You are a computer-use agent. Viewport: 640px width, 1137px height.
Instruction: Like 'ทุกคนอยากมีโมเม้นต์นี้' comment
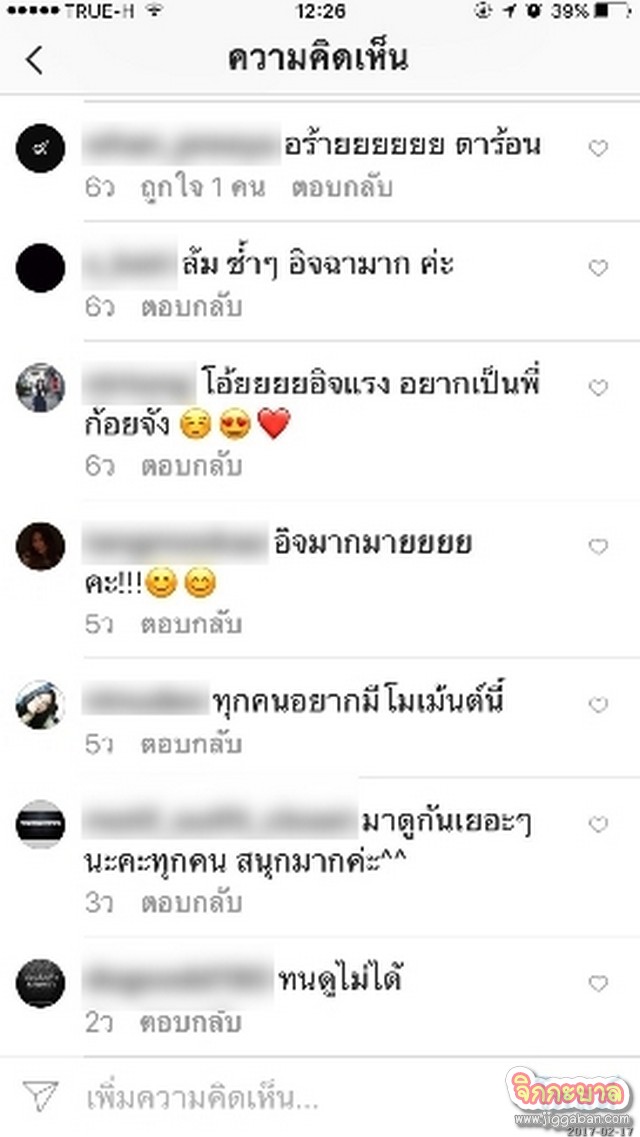[597, 705]
